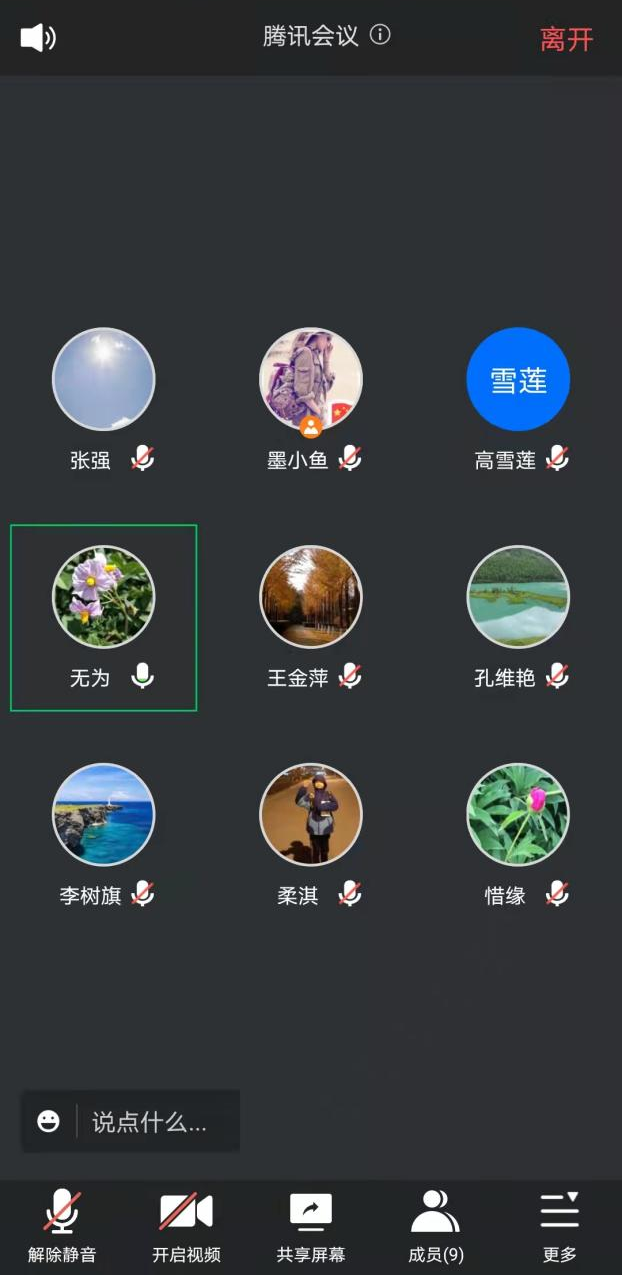Viewport: 623px width, 1276px height.
Task: Select participant 孔维艳's tile
Action: pyautogui.click(x=518, y=618)
